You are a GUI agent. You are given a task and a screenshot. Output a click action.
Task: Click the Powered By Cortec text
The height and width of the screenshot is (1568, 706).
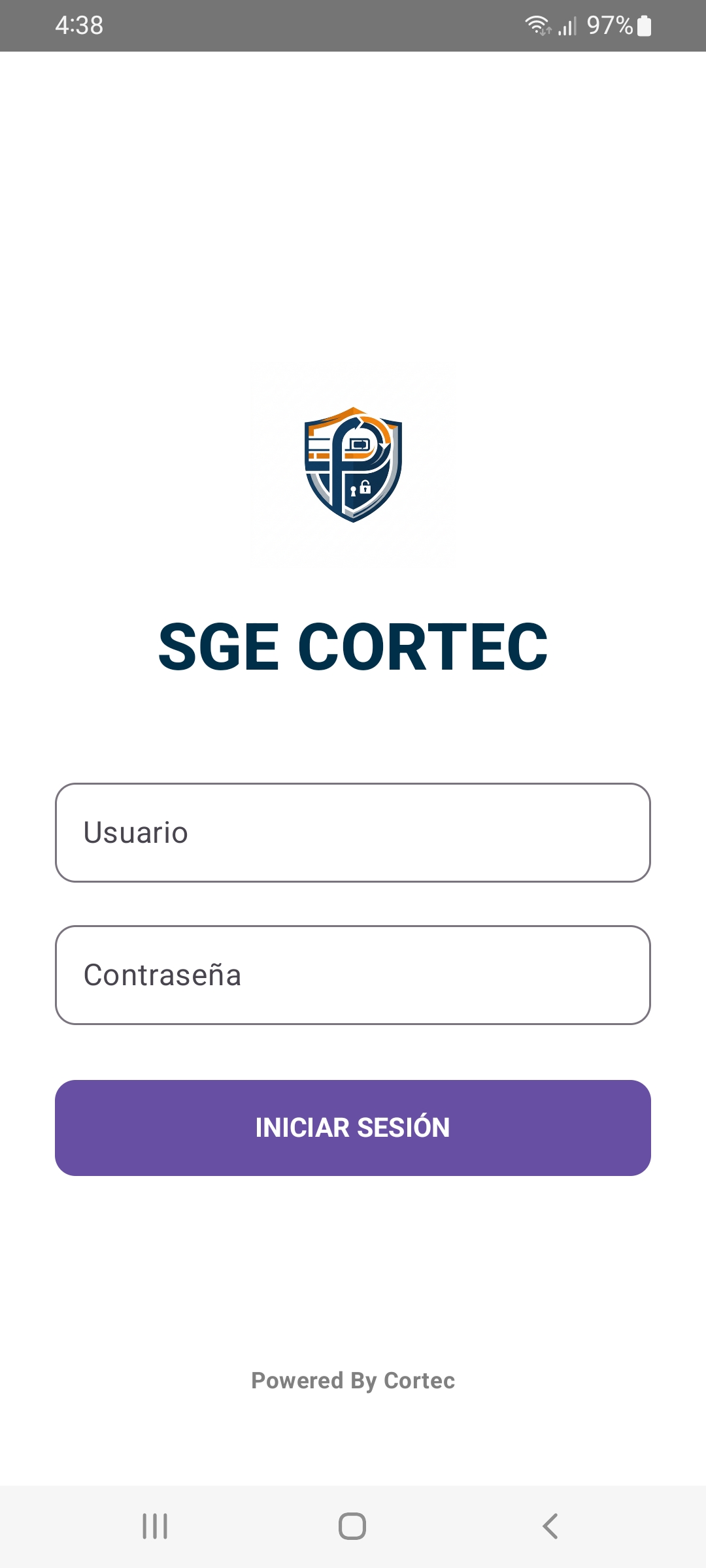click(353, 1380)
